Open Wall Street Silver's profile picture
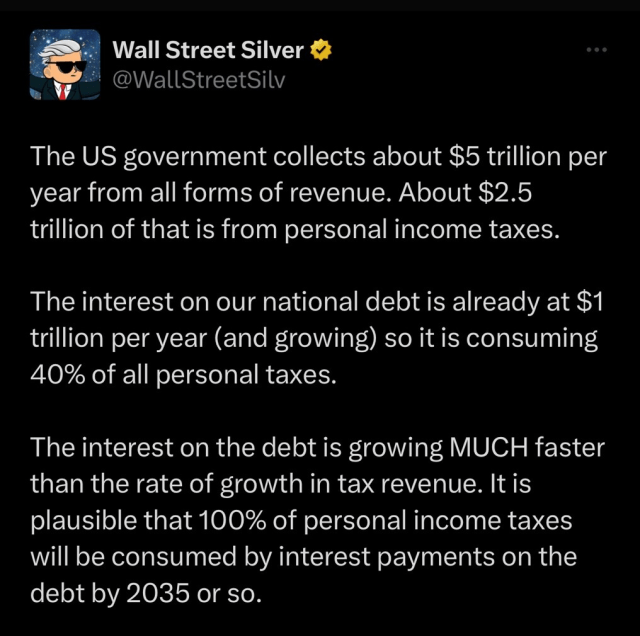Screen dimensions: 640x636 (x=63, y=65)
